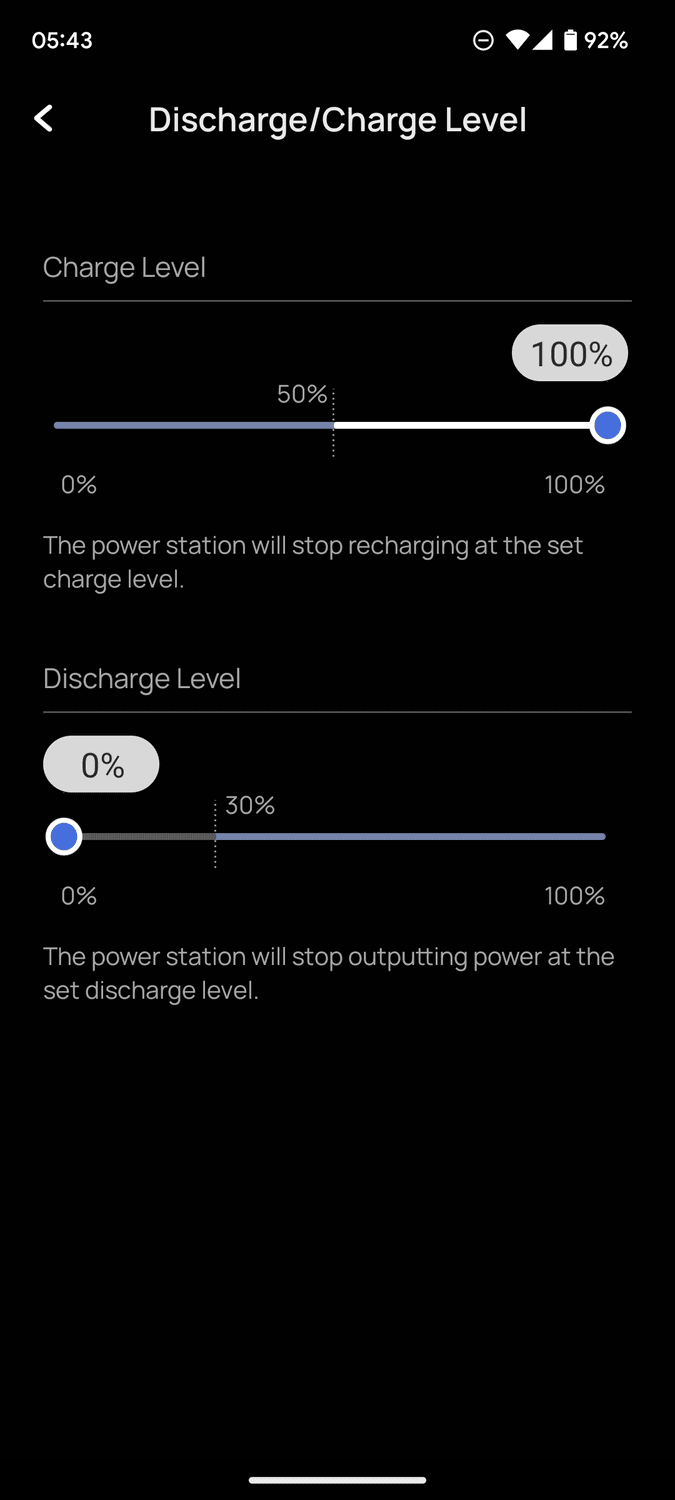675x1500 pixels.
Task: Tap the Charge Level slider handle
Action: [607, 425]
